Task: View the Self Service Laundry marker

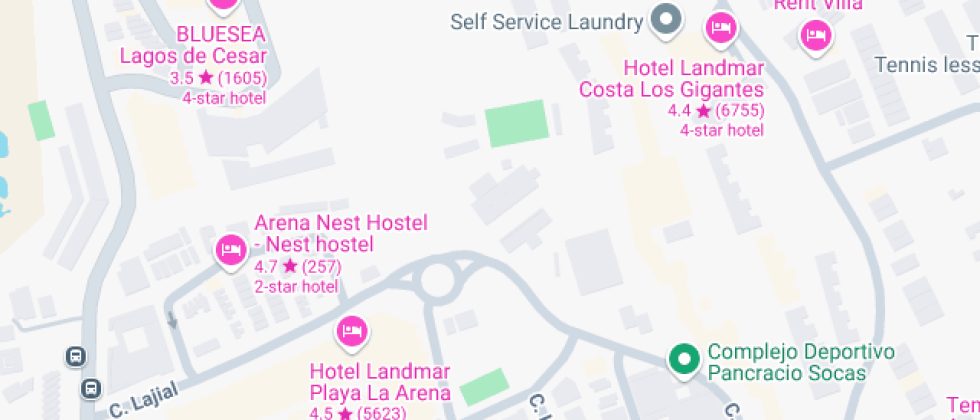Action: coord(665,19)
